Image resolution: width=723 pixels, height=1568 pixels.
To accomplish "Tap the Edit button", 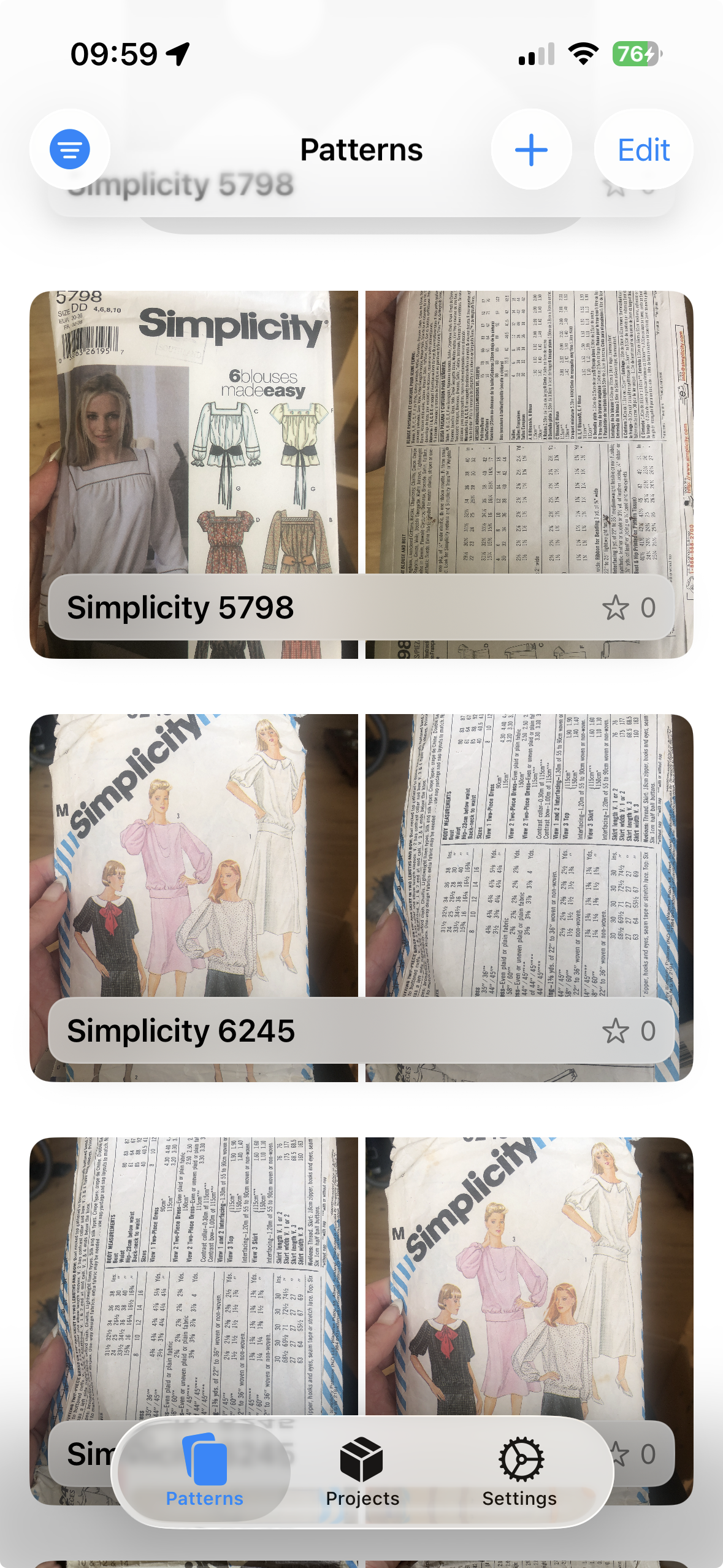I will 643,150.
